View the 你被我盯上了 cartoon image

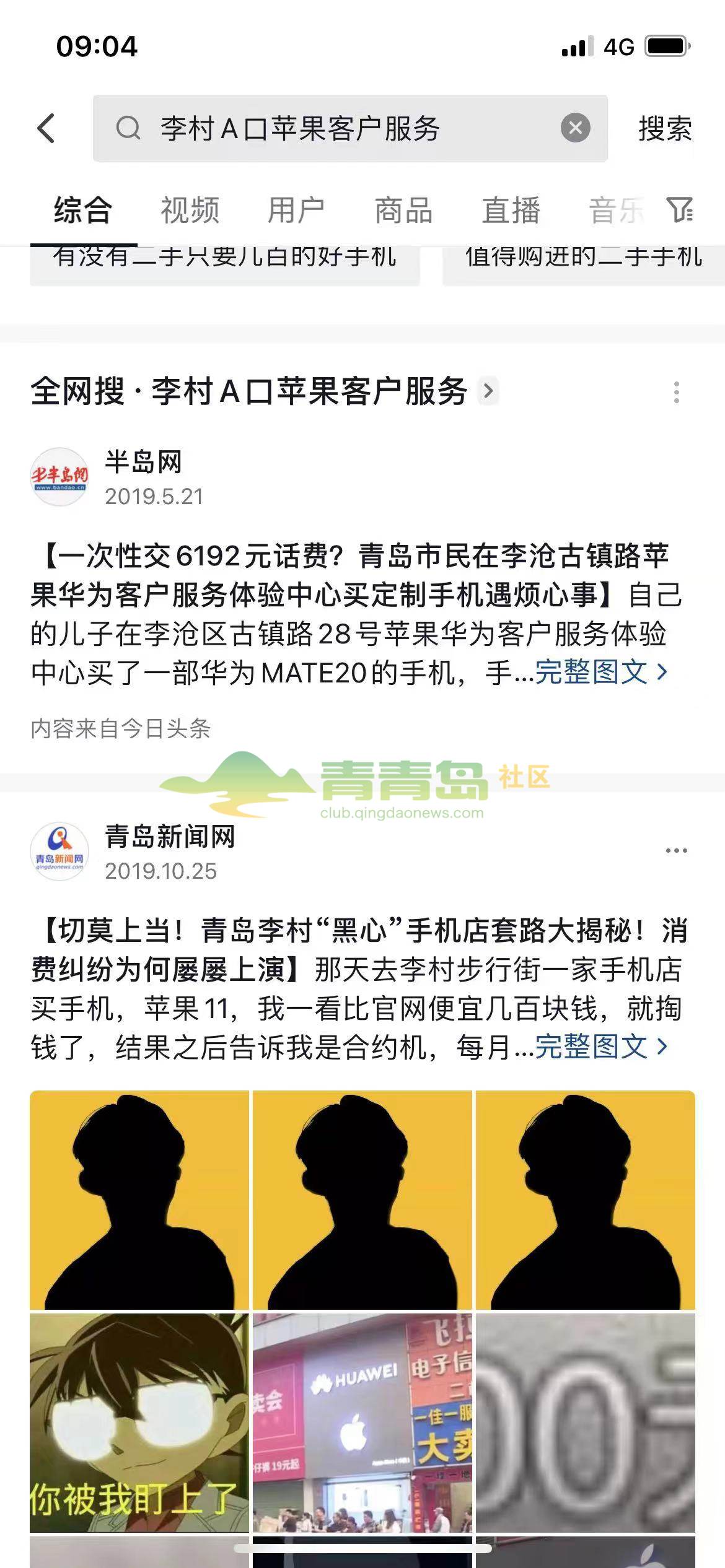(139, 1424)
